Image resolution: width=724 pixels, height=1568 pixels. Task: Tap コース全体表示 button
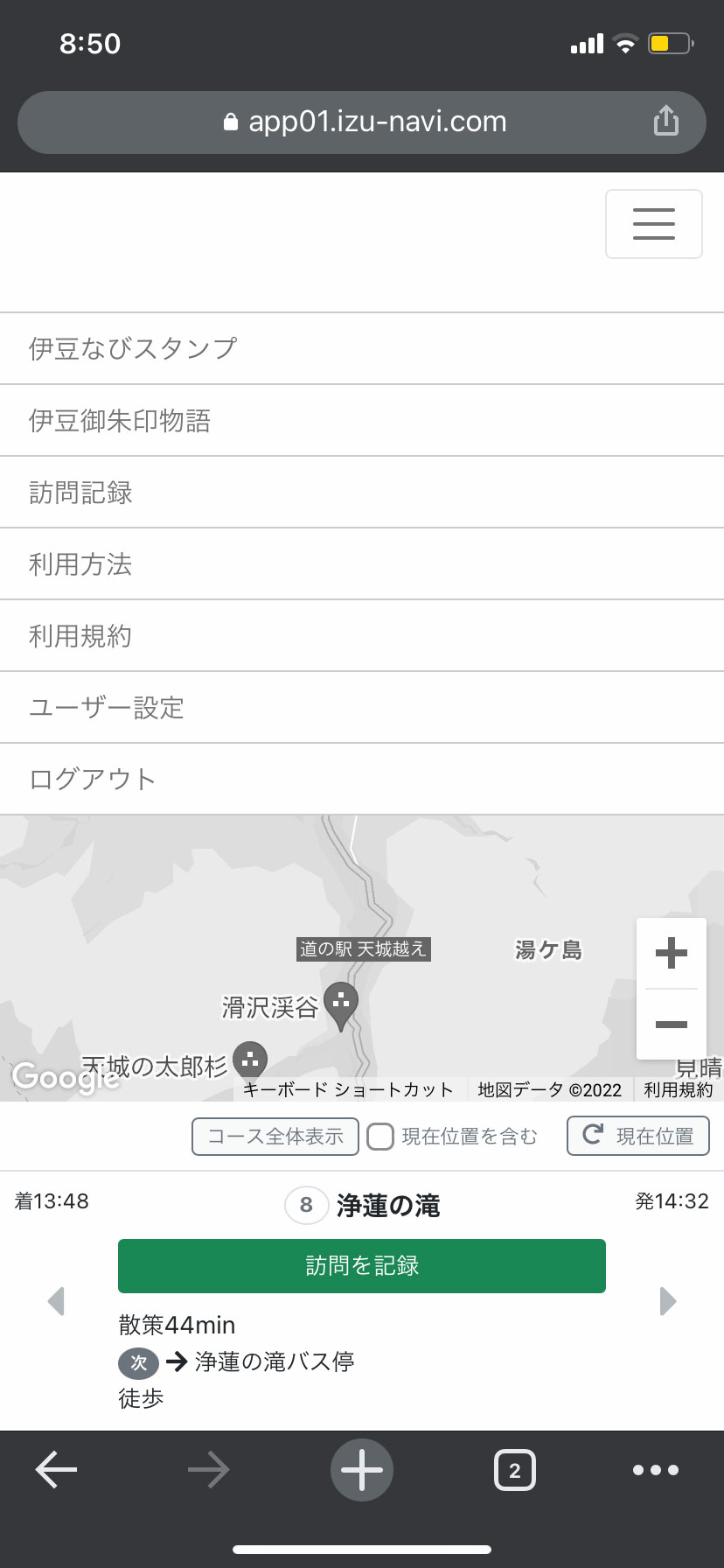tap(275, 1137)
